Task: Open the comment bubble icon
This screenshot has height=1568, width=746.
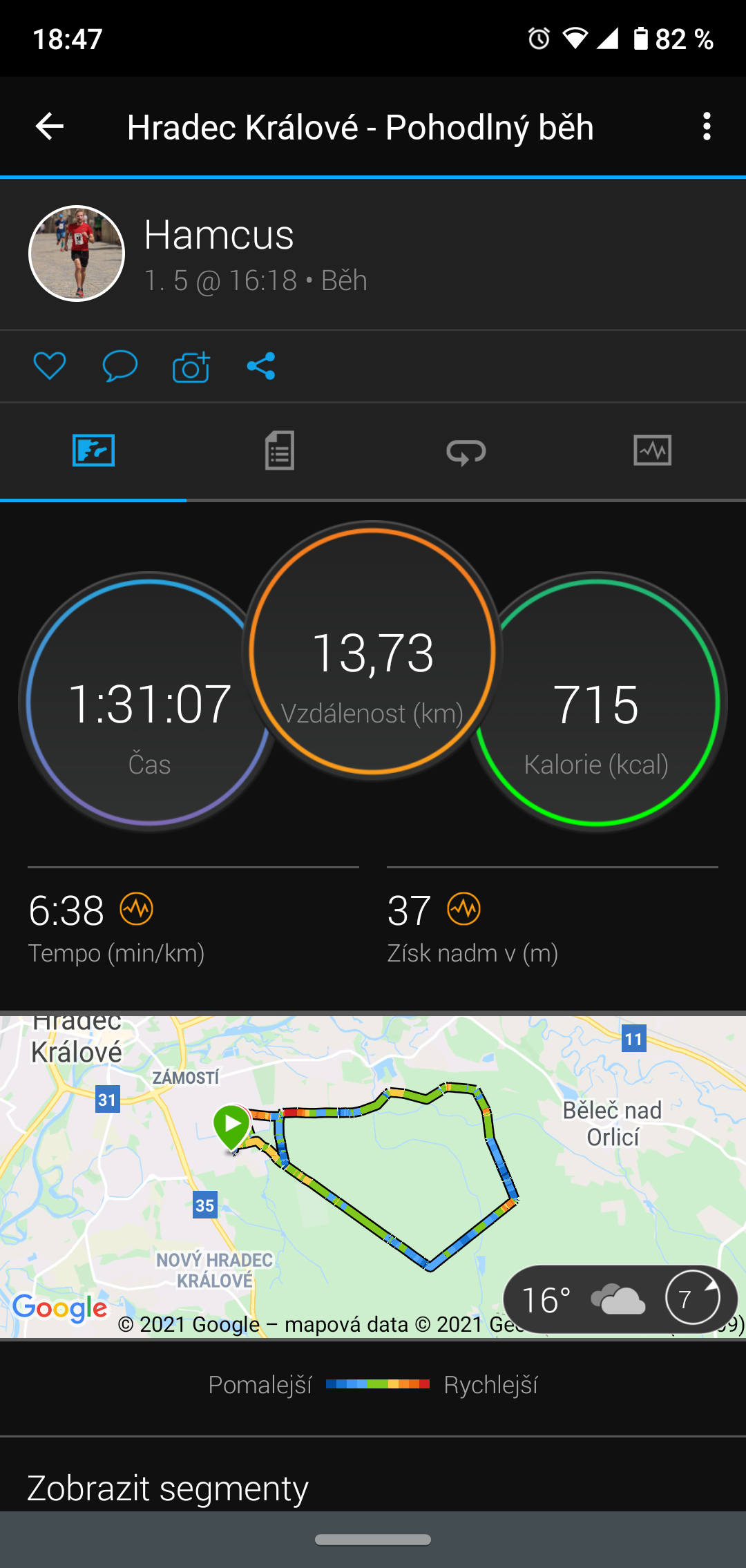Action: [x=120, y=365]
